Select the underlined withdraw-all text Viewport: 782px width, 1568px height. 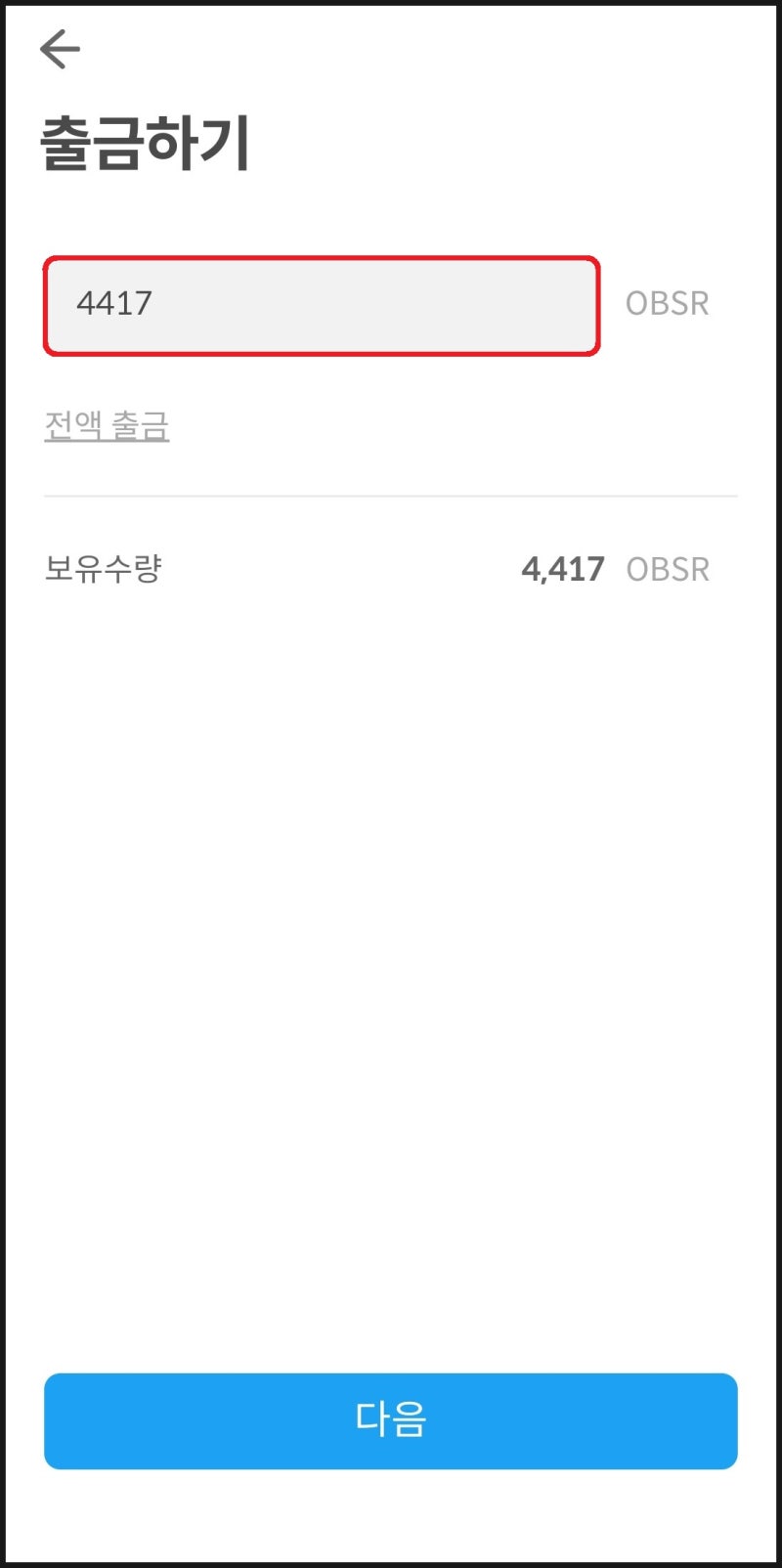click(108, 422)
